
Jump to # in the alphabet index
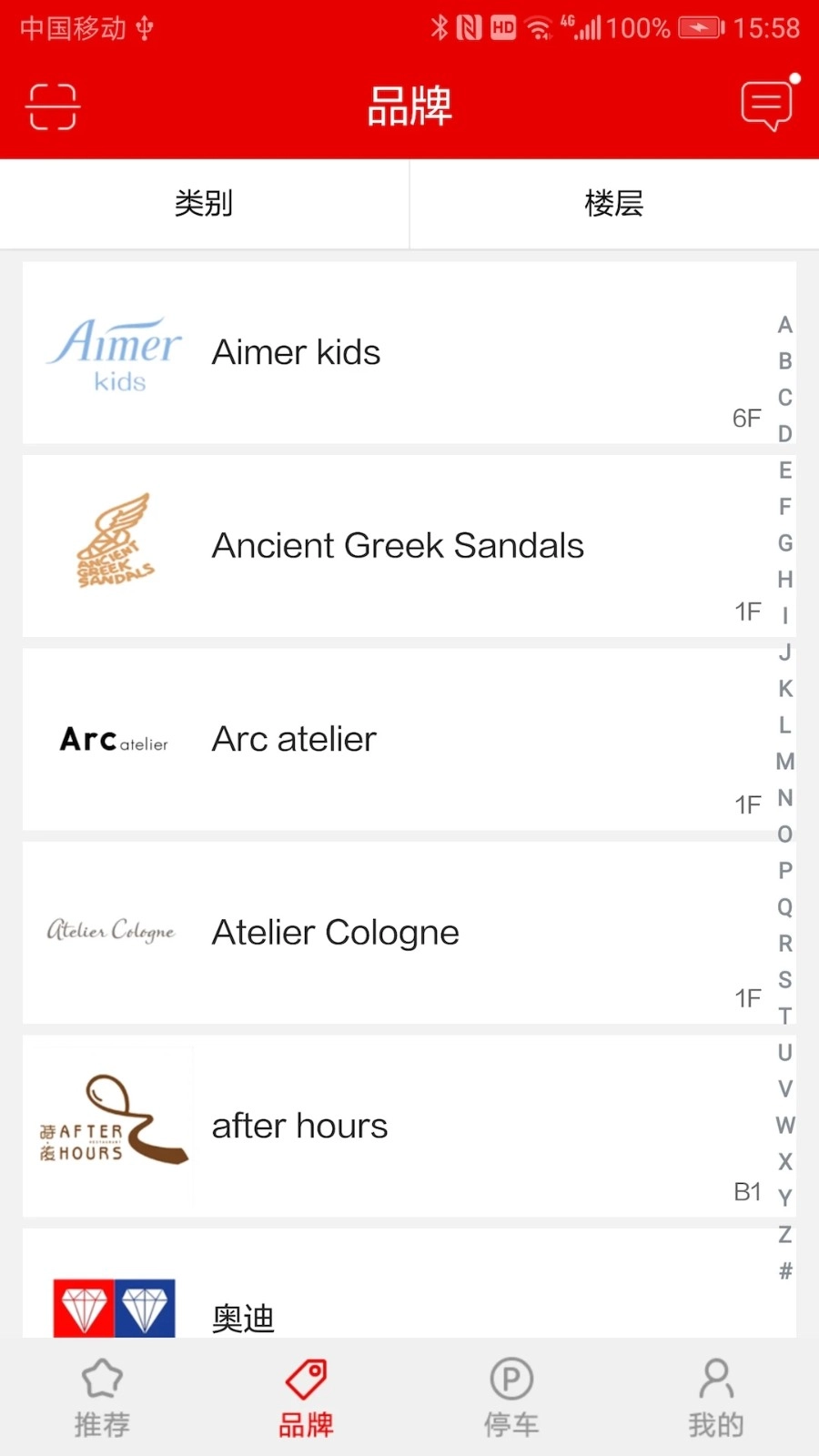[x=785, y=1271]
